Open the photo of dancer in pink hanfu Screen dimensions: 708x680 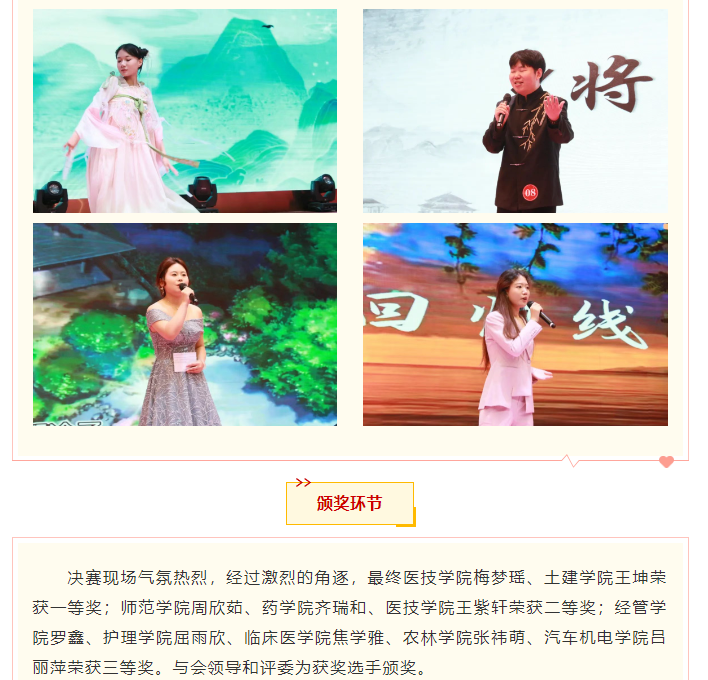185,111
